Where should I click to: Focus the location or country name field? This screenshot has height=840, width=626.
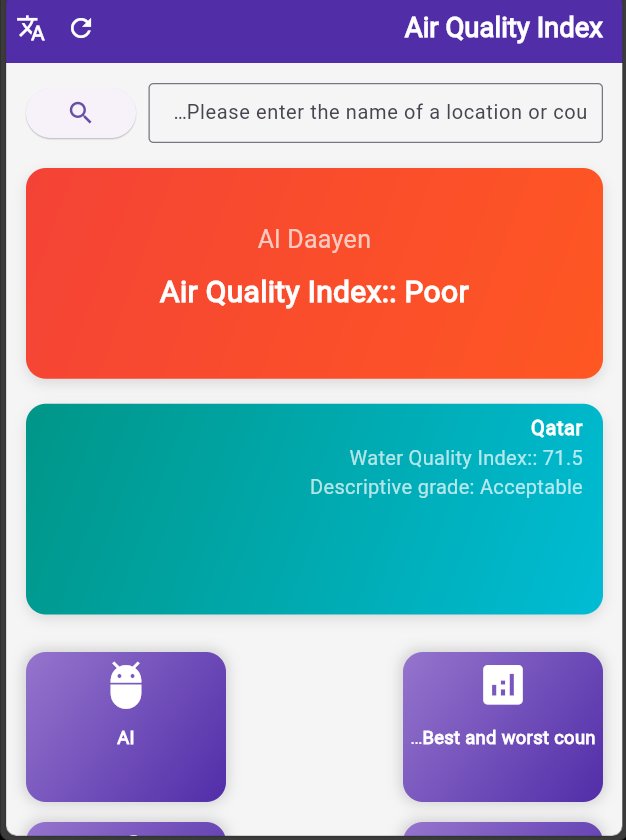(x=375, y=113)
